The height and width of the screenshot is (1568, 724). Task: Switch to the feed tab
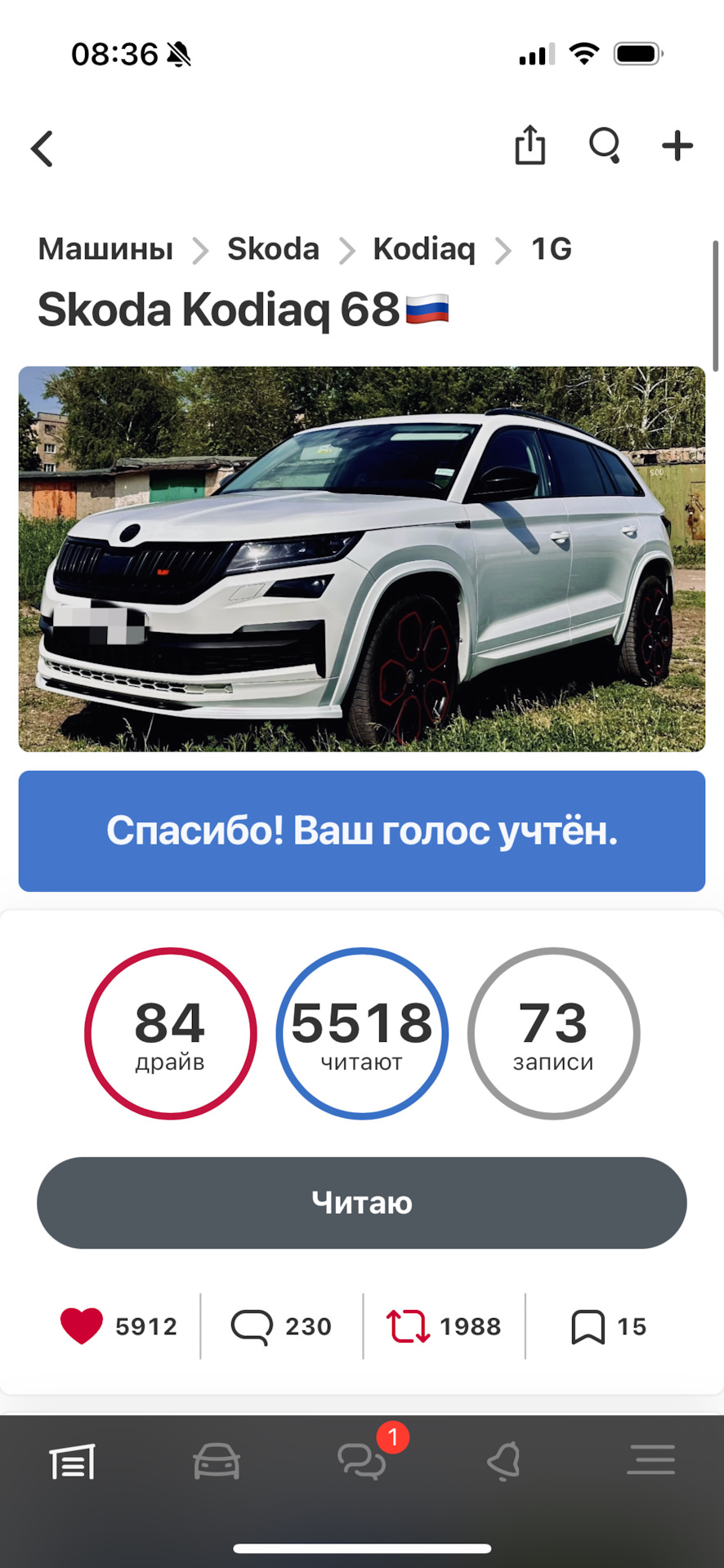(x=73, y=1461)
